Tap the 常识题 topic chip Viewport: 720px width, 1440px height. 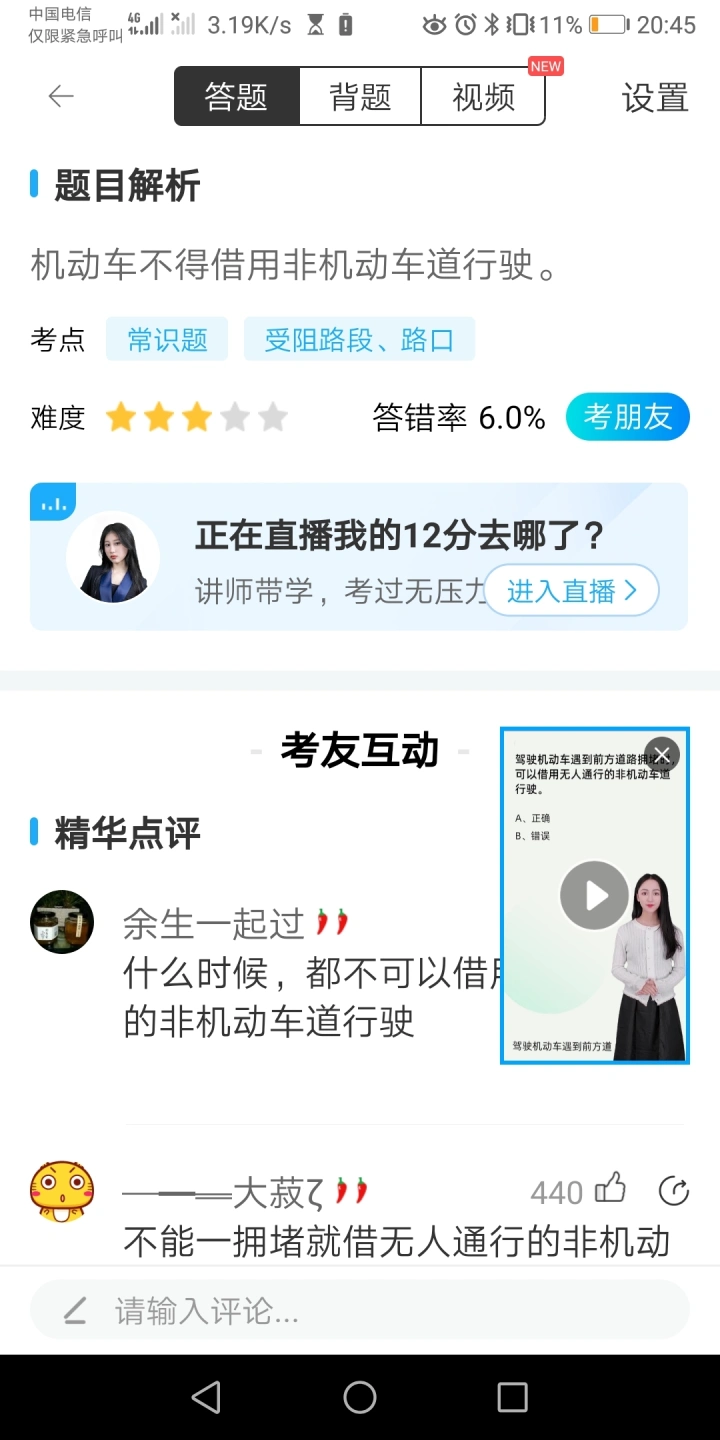pyautogui.click(x=167, y=339)
